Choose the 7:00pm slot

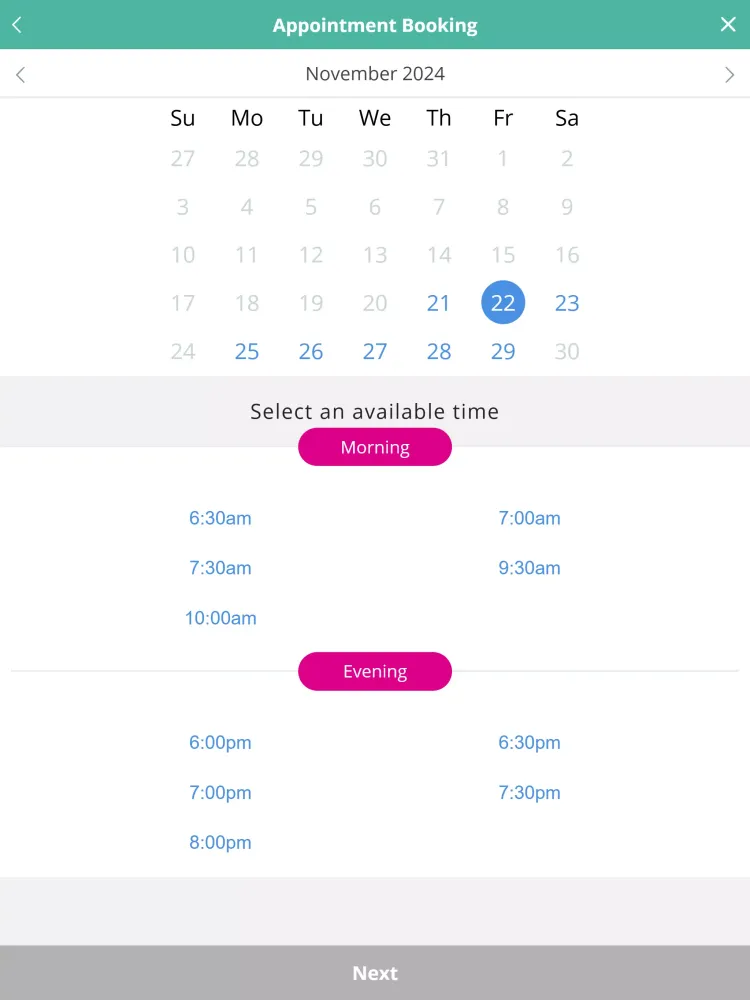[x=220, y=792]
